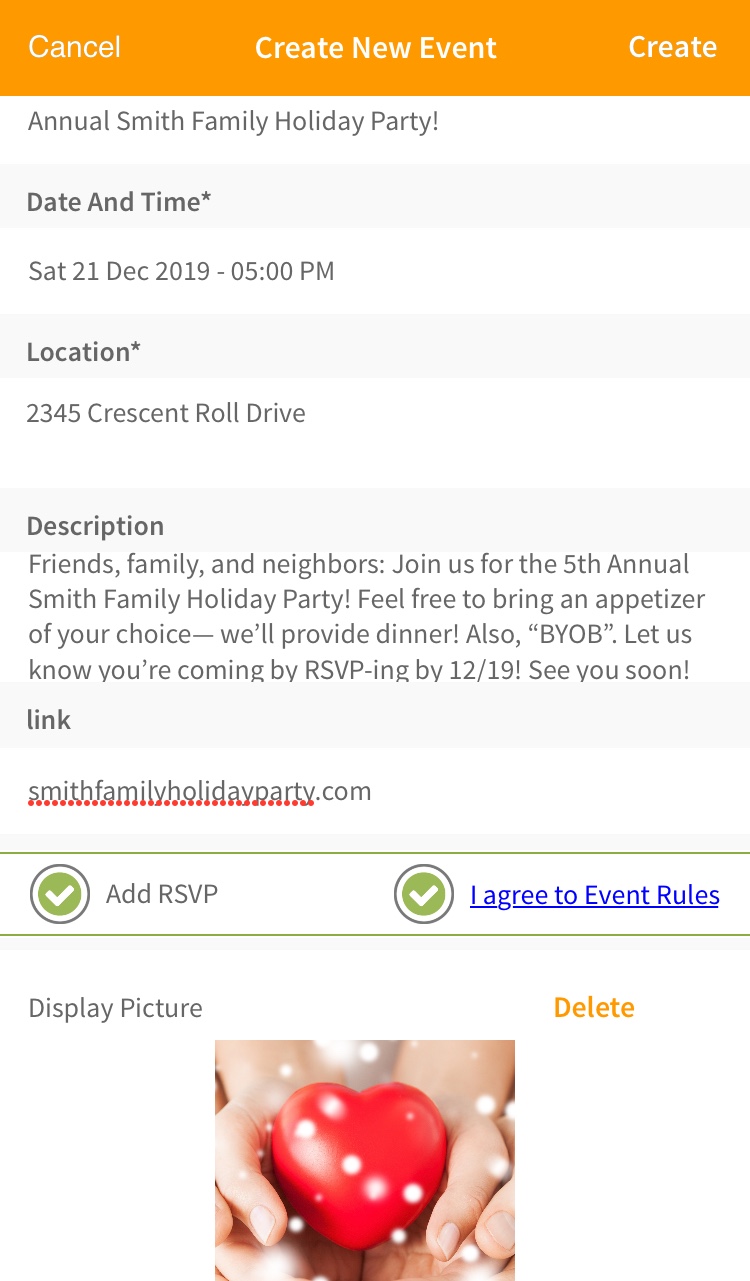Cancel creating the new event
The height and width of the screenshot is (1281, 750).
[74, 47]
